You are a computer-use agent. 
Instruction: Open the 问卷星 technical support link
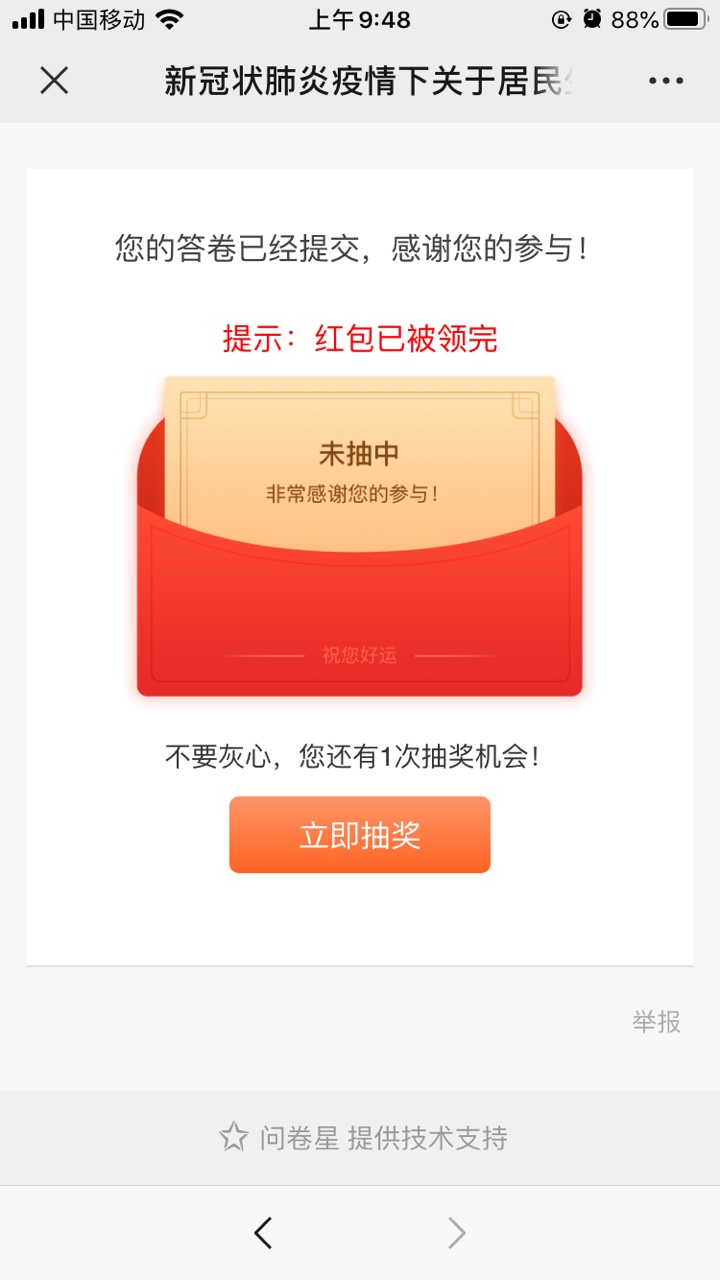pos(364,1137)
